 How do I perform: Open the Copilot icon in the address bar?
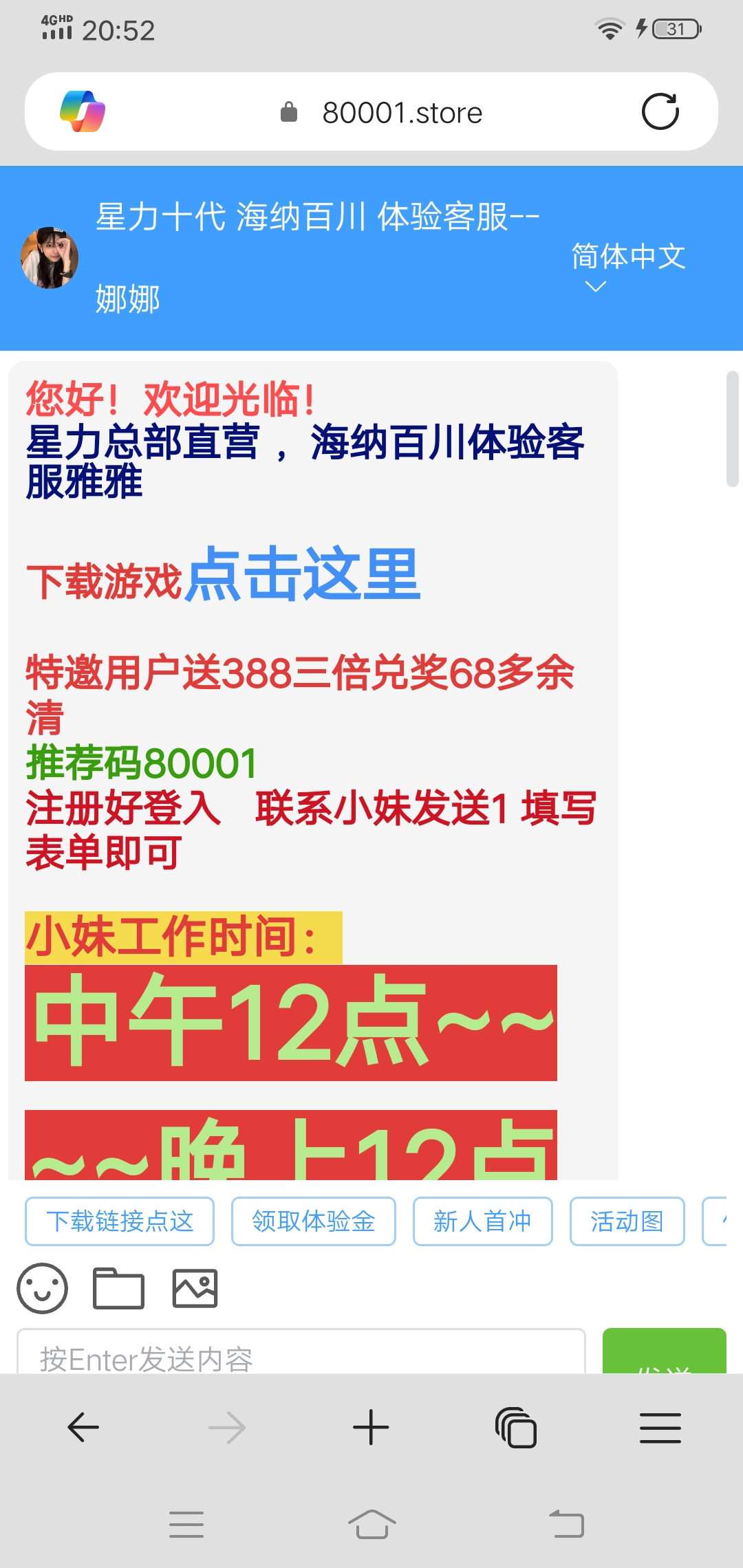(83, 111)
